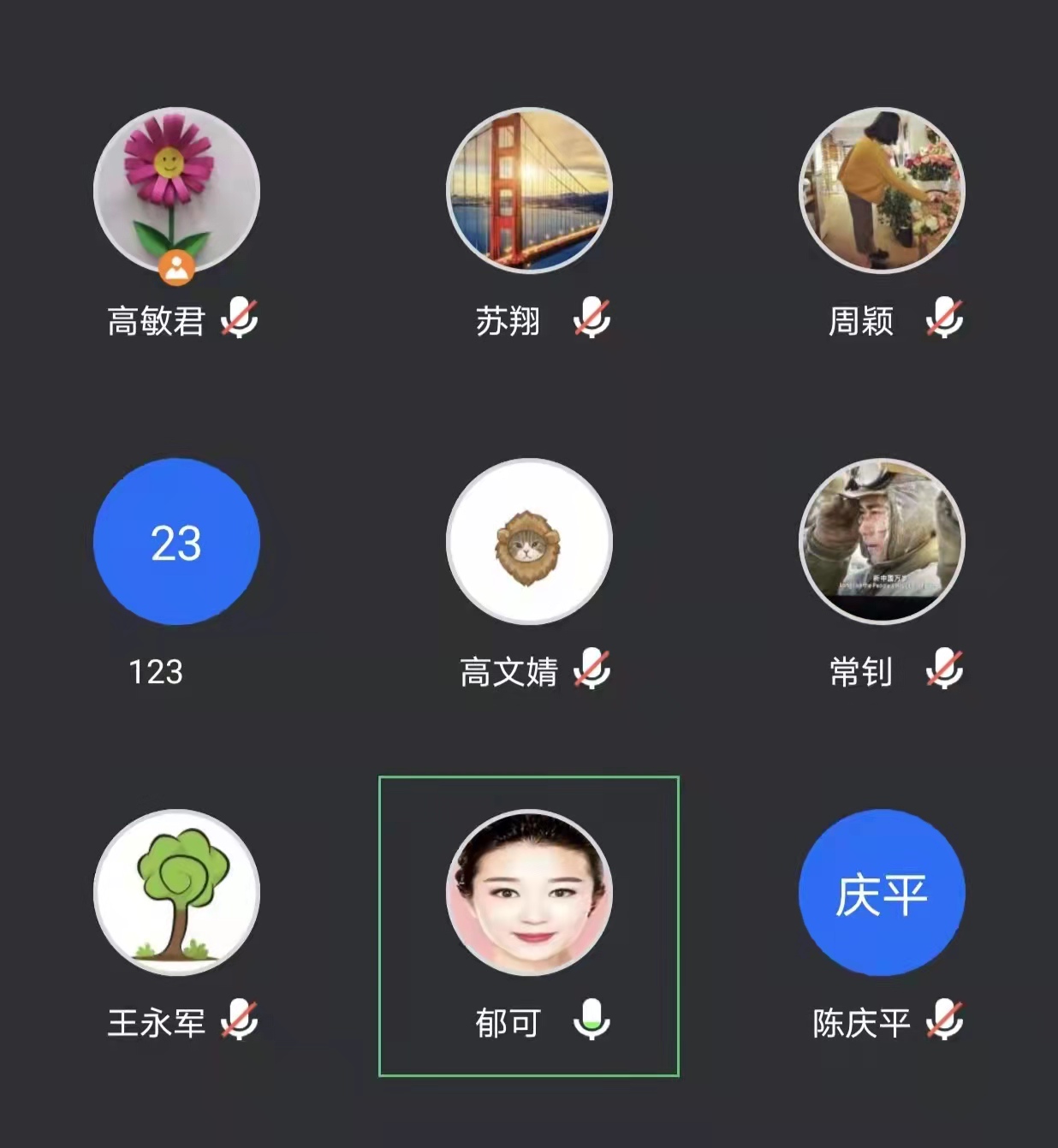
Task: Open participant 王永军's avatar
Action: [176, 893]
